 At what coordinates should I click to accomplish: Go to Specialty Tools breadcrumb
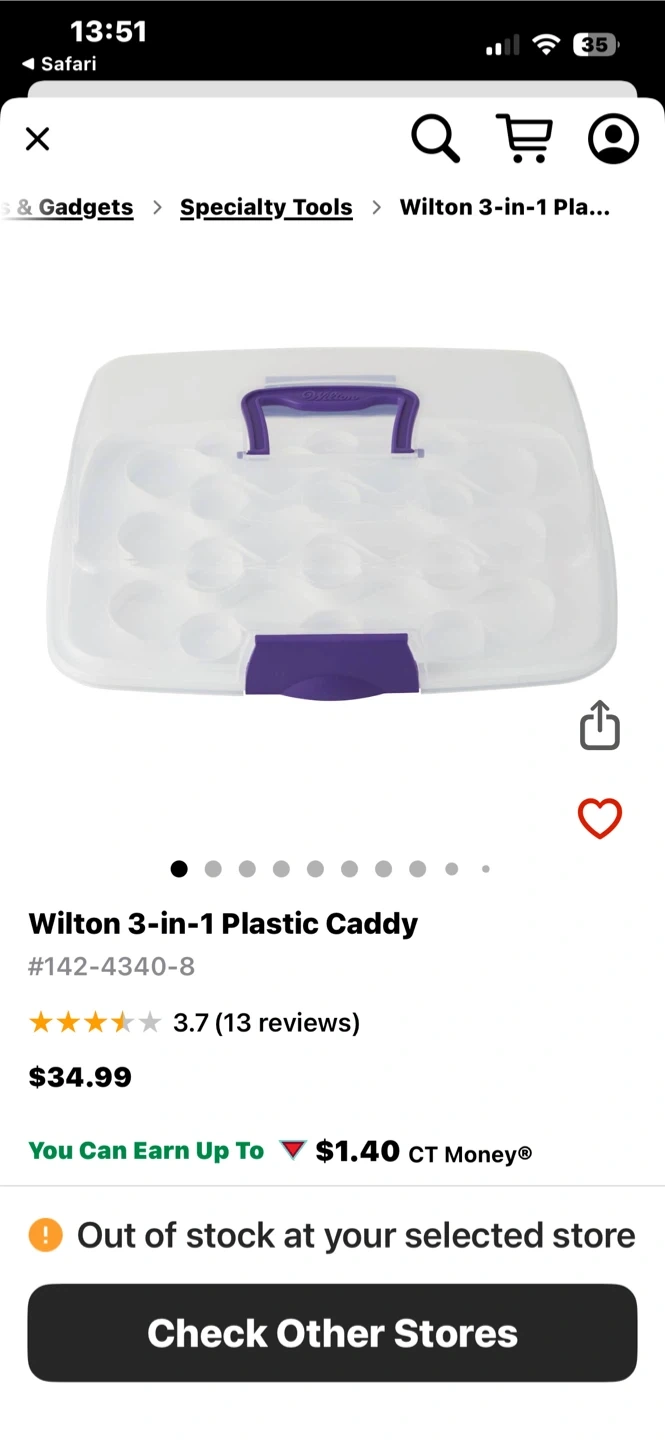[266, 207]
